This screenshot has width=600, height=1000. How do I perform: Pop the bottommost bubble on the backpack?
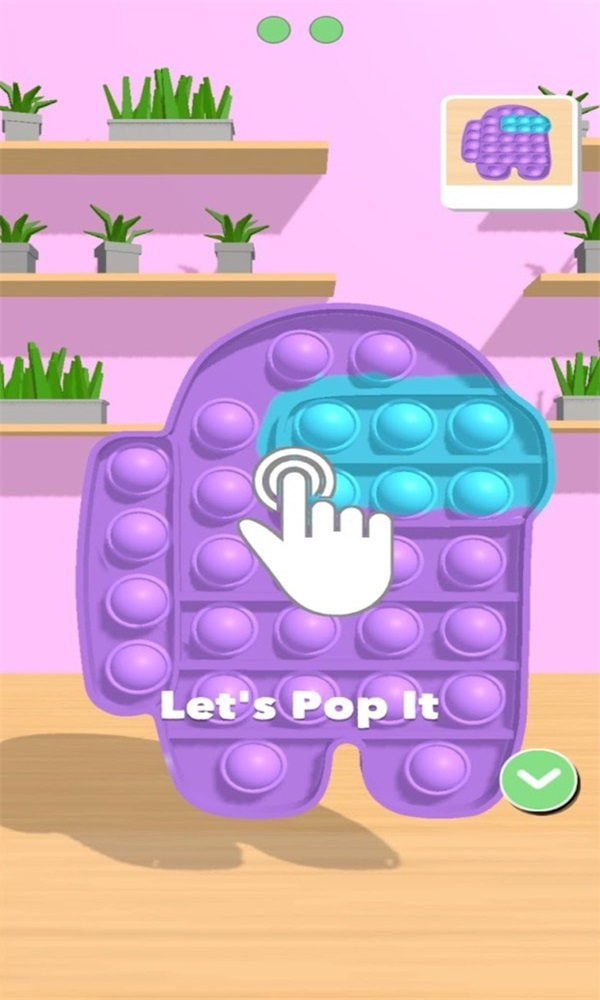137,666
